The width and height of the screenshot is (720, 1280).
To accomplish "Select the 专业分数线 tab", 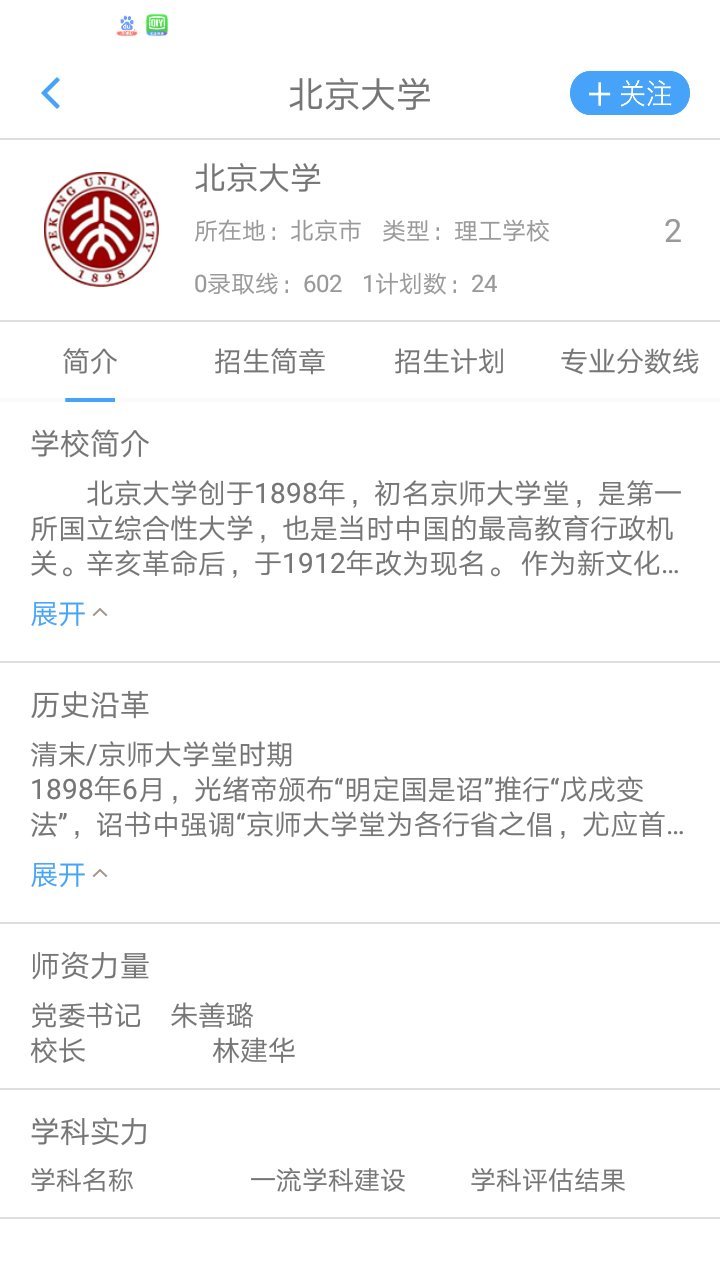I will [x=629, y=362].
